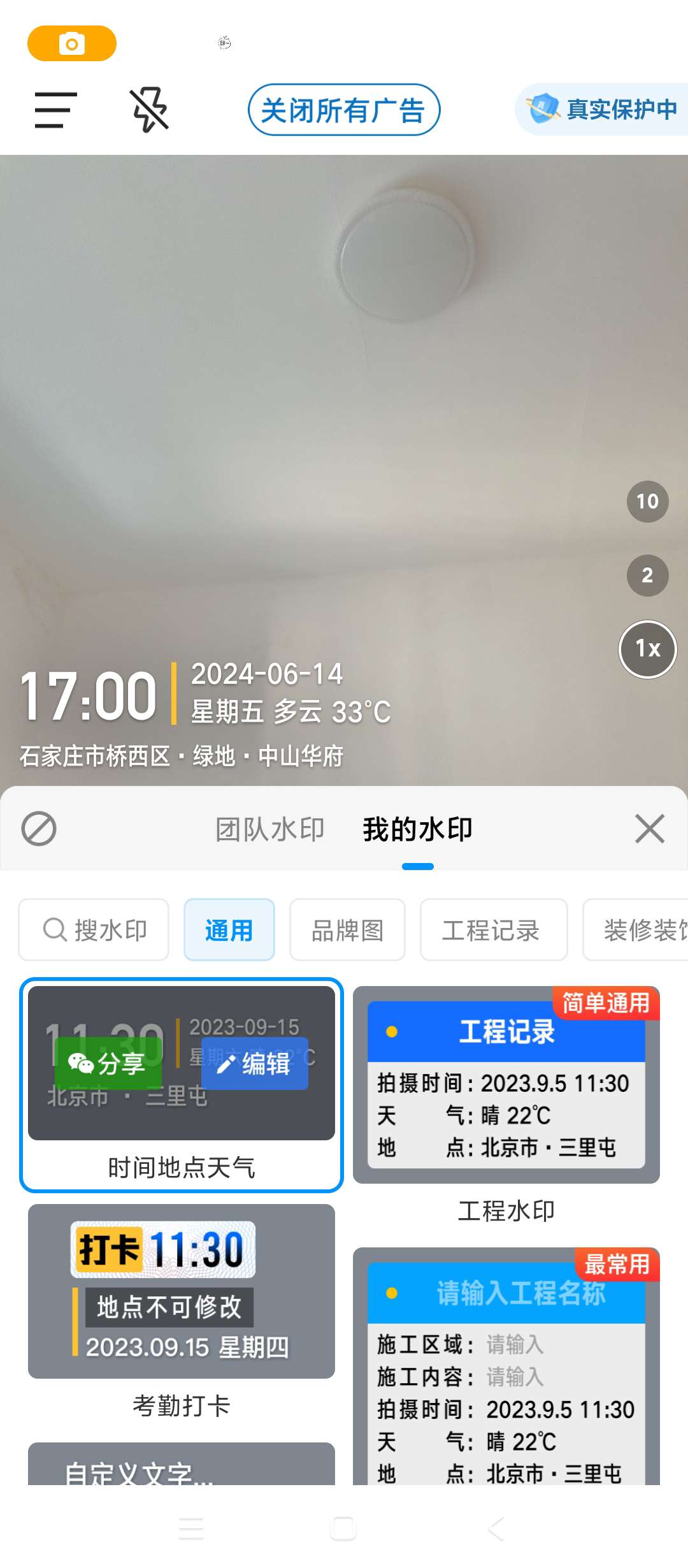The width and height of the screenshot is (688, 1568).
Task: Select 1x zoom level
Action: click(x=647, y=649)
